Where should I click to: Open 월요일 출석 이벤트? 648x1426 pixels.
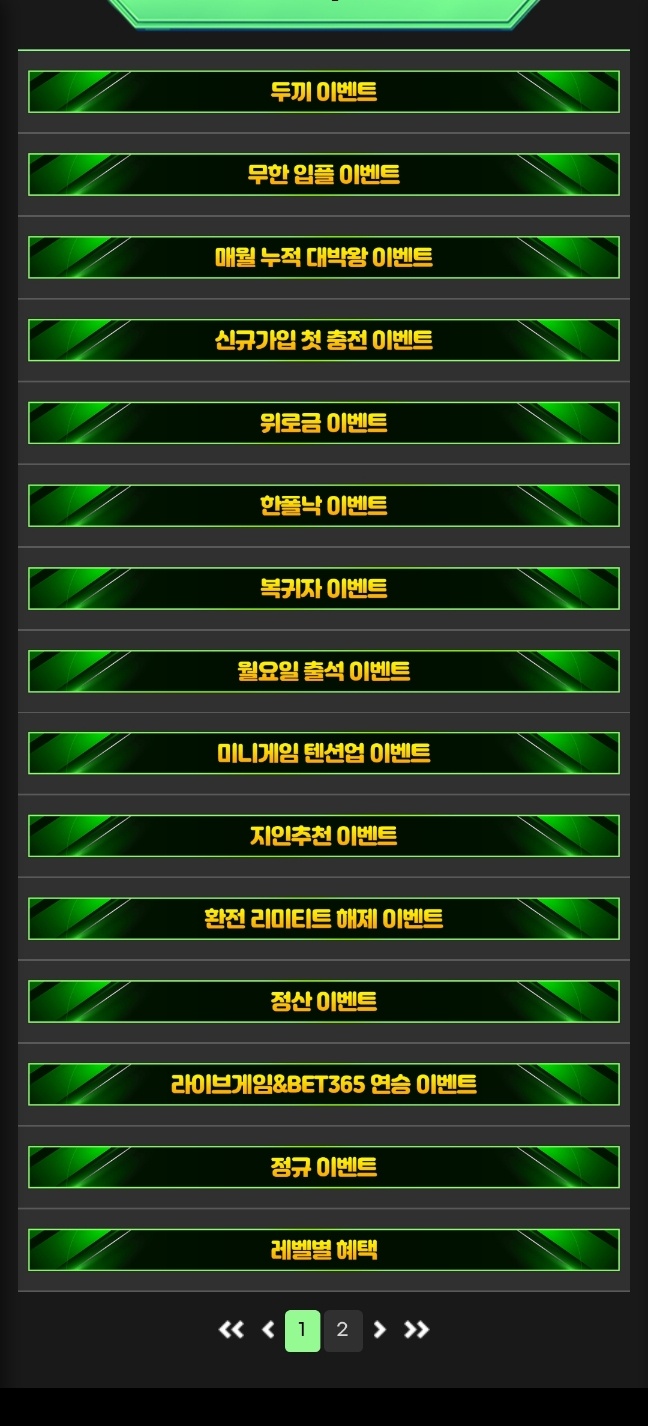click(x=323, y=671)
